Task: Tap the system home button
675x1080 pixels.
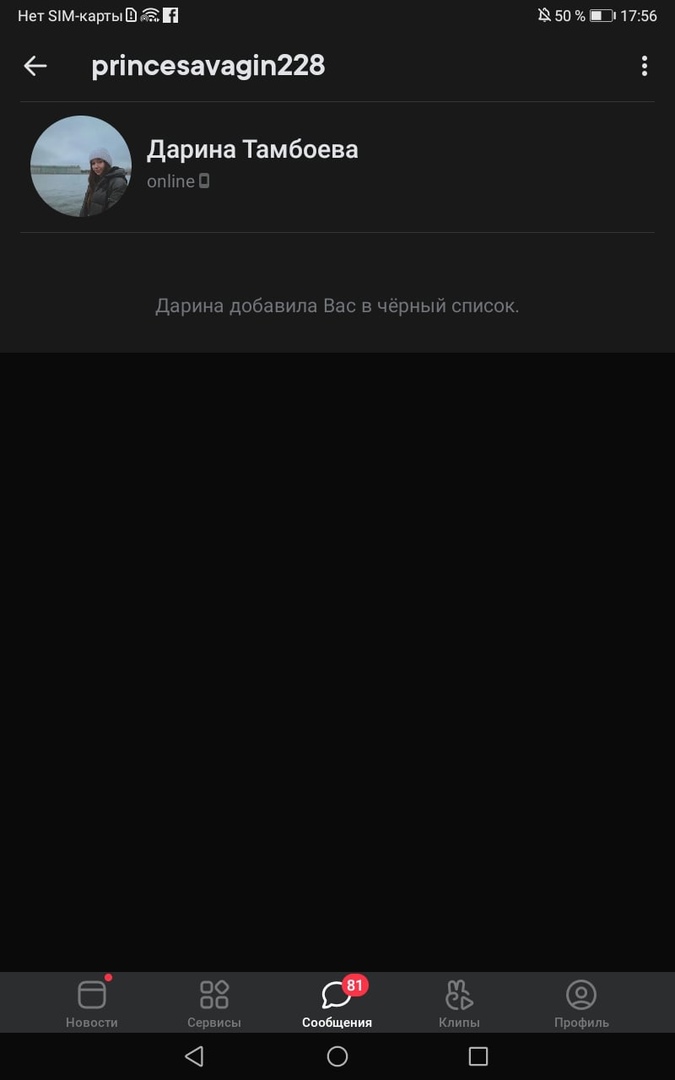Action: [x=337, y=1056]
